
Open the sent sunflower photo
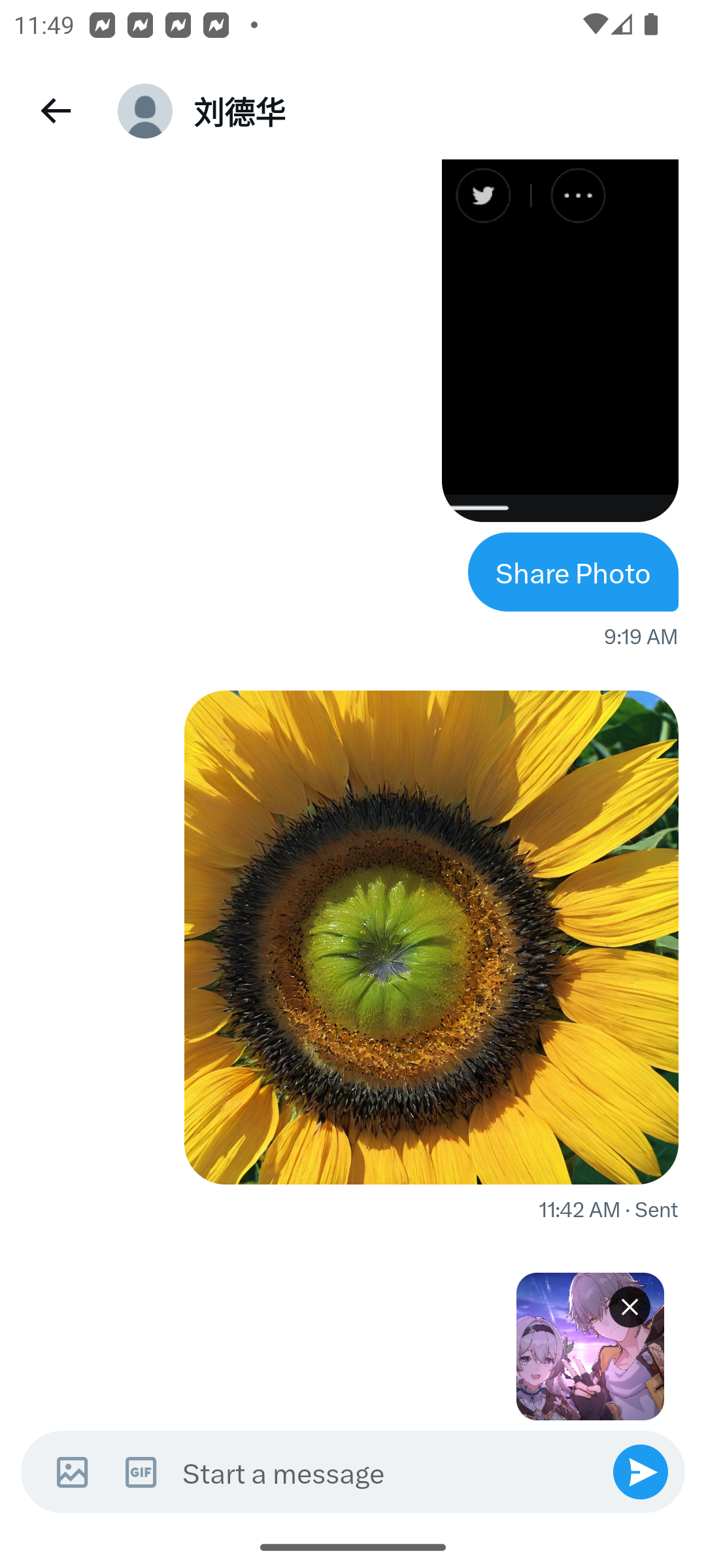(x=431, y=937)
